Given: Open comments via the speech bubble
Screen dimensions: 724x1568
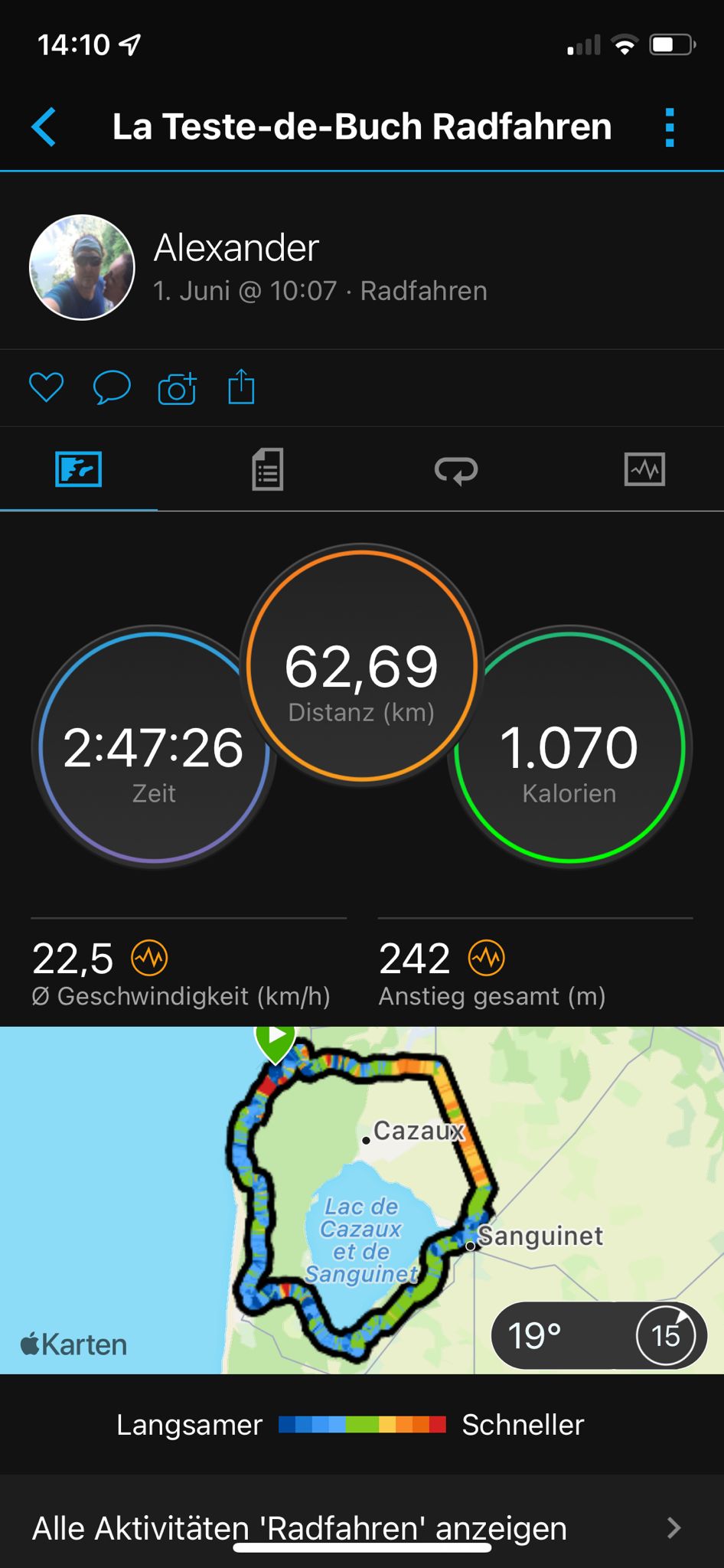Looking at the screenshot, I should click(112, 387).
